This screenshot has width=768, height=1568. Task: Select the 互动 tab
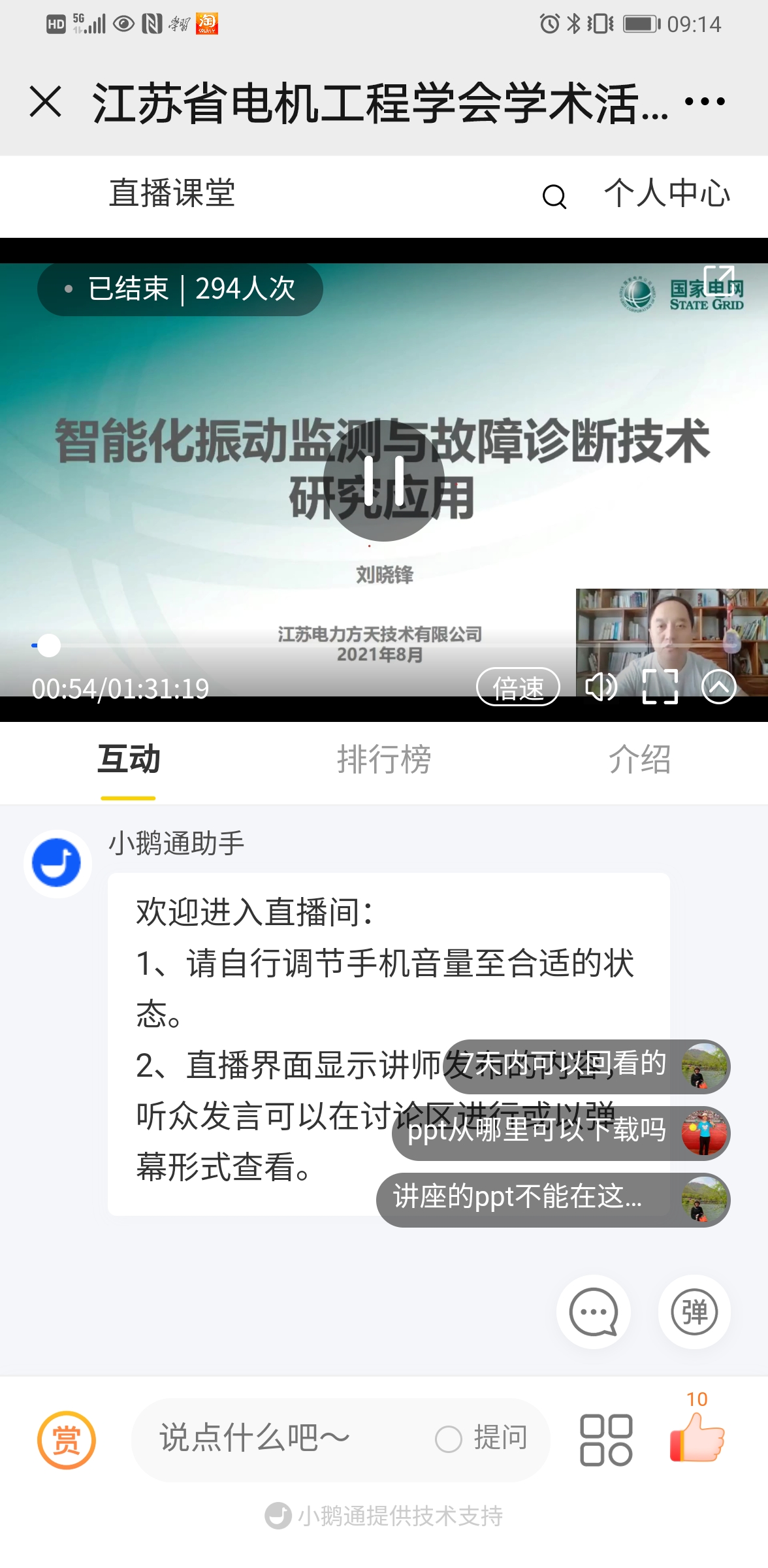[x=129, y=760]
